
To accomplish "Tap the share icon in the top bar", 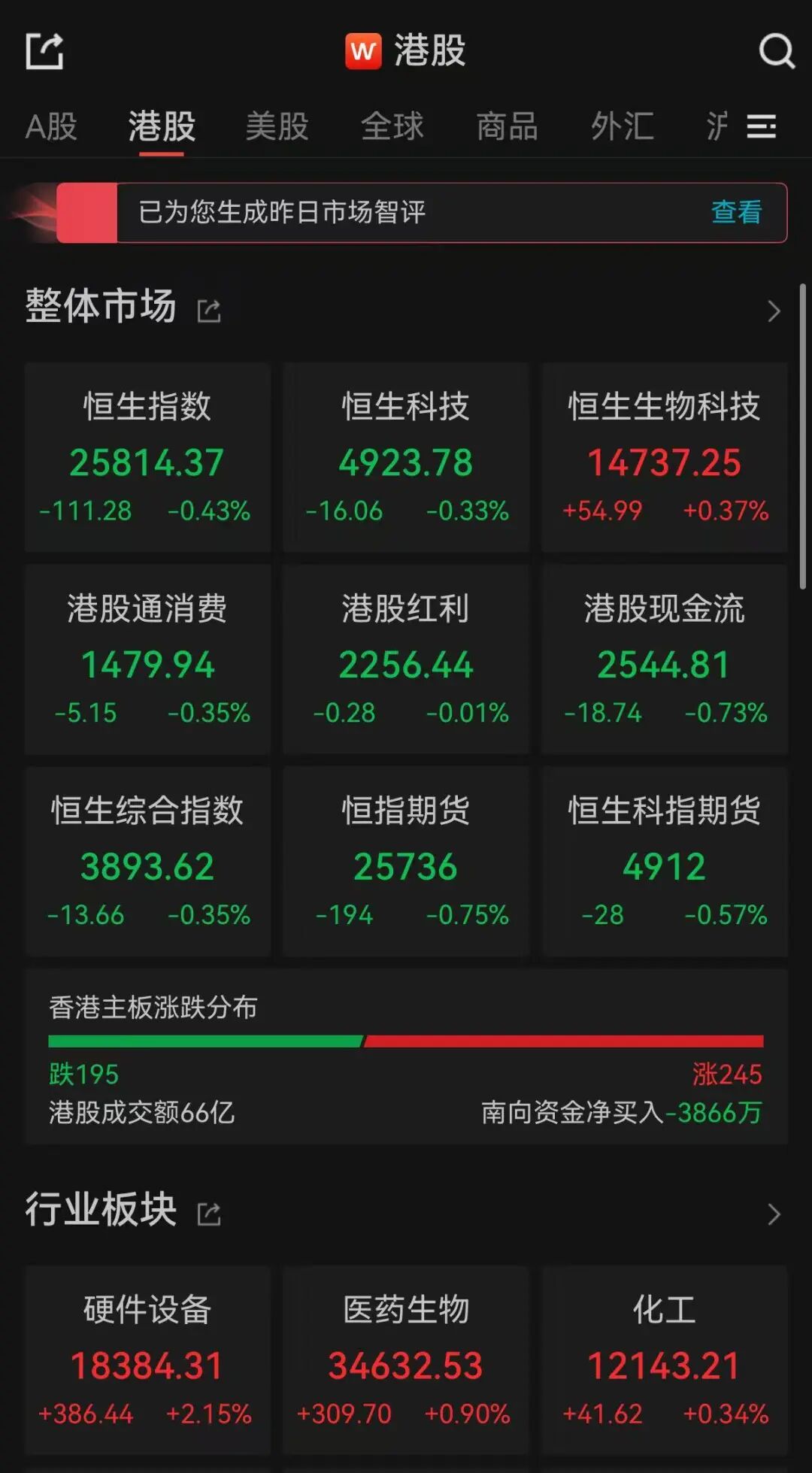I will (x=44, y=51).
